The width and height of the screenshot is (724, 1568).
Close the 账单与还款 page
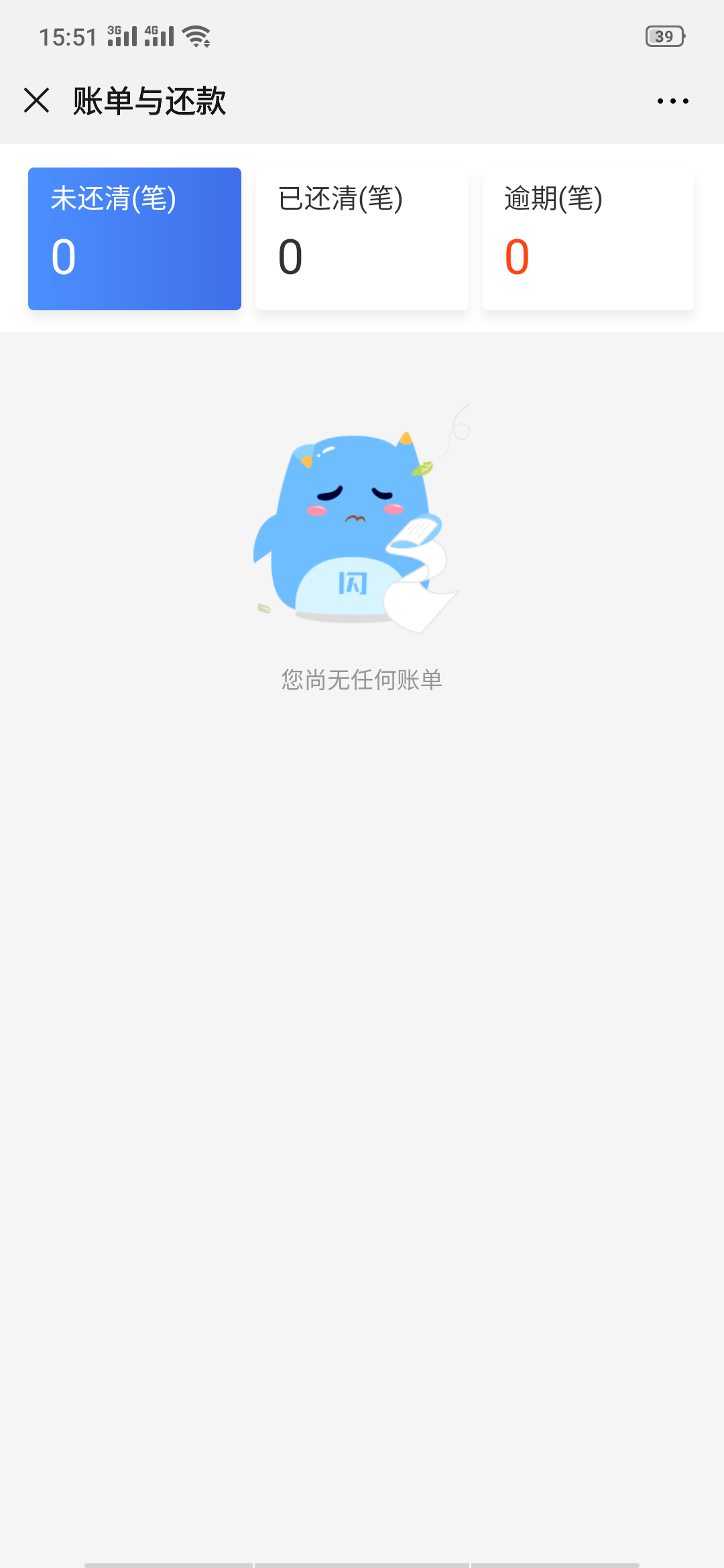point(37,101)
